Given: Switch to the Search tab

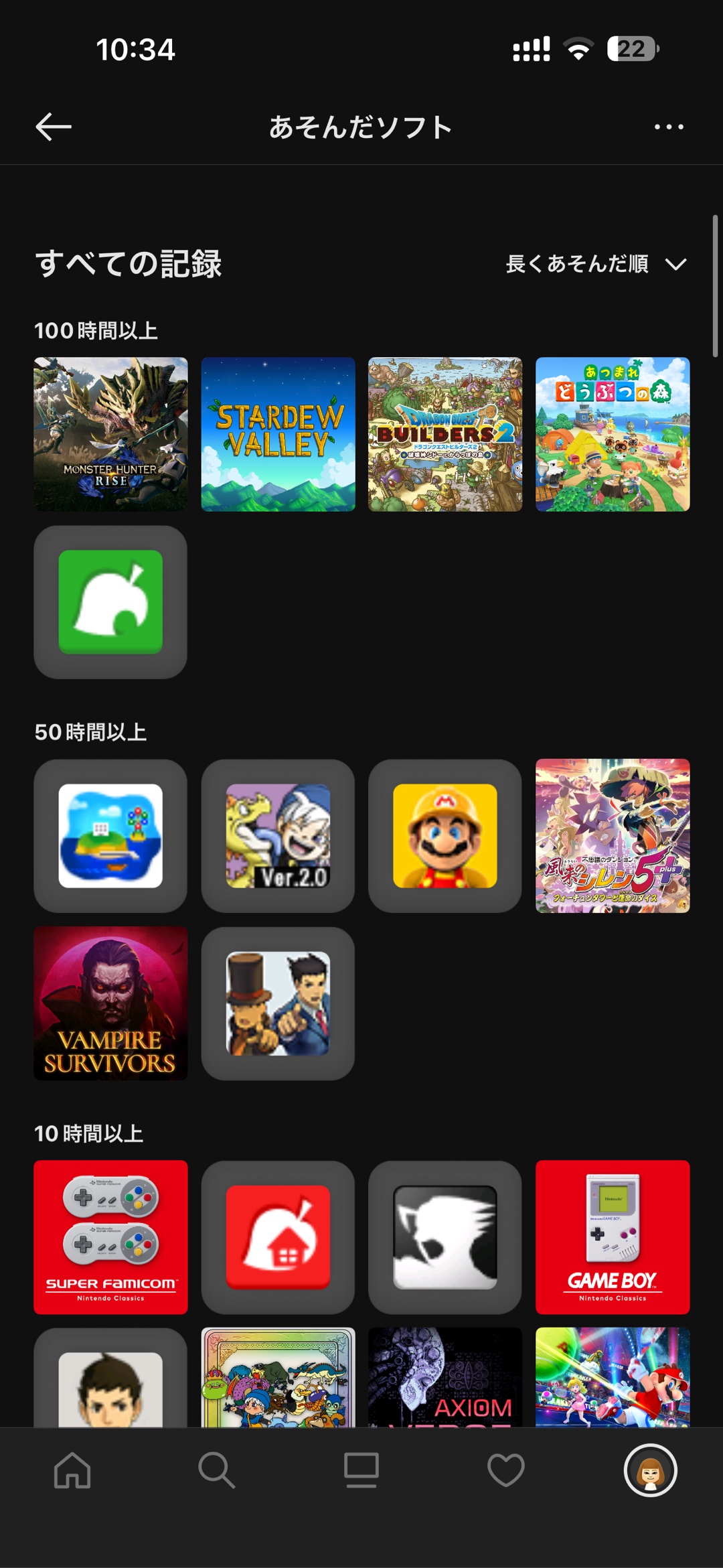Looking at the screenshot, I should [216, 1470].
